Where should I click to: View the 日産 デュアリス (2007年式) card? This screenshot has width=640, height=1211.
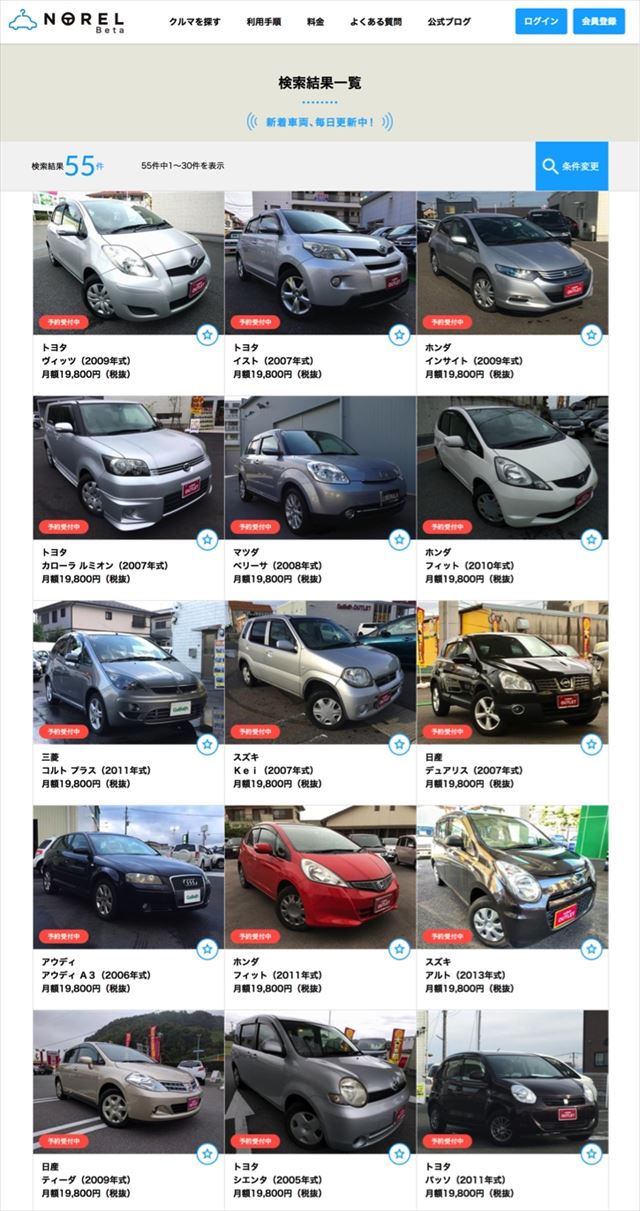pos(512,673)
